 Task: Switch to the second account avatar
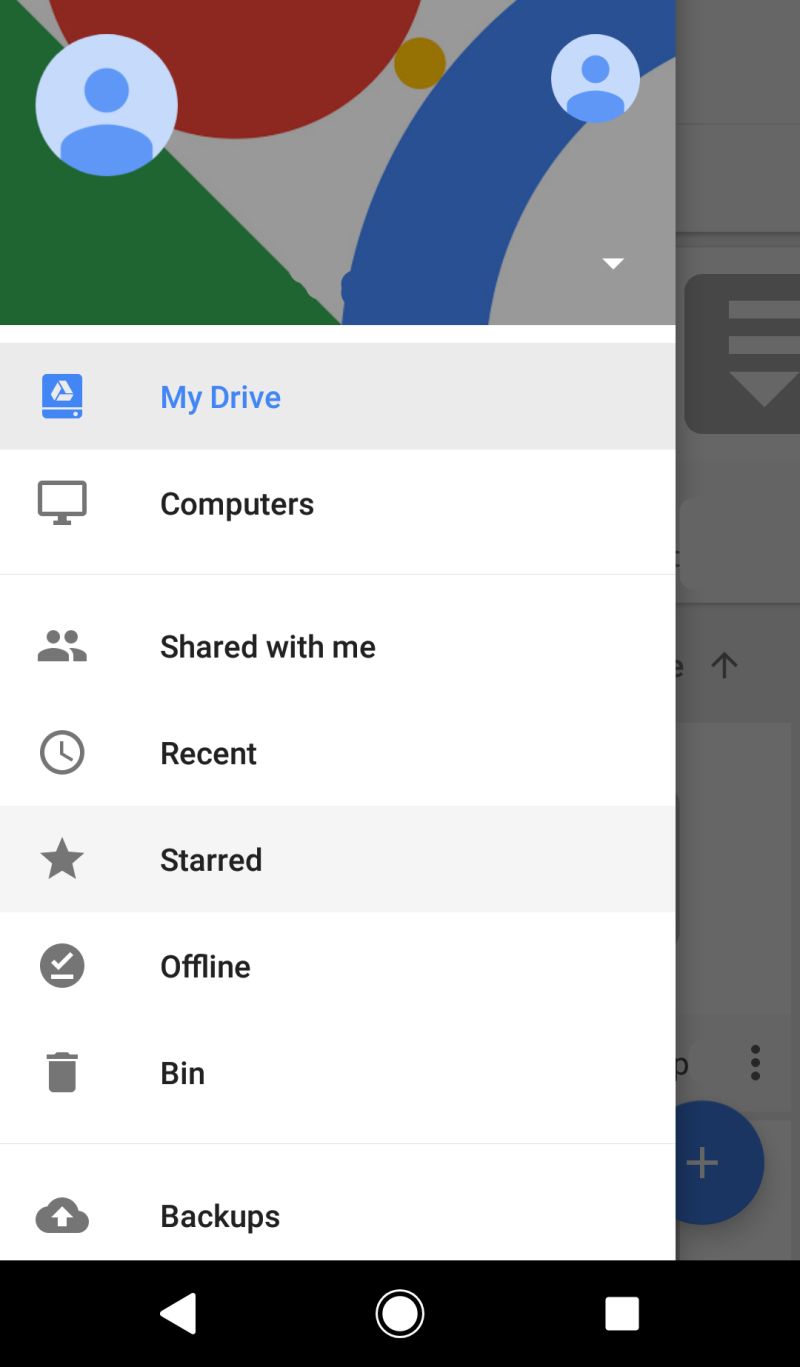tap(595, 79)
